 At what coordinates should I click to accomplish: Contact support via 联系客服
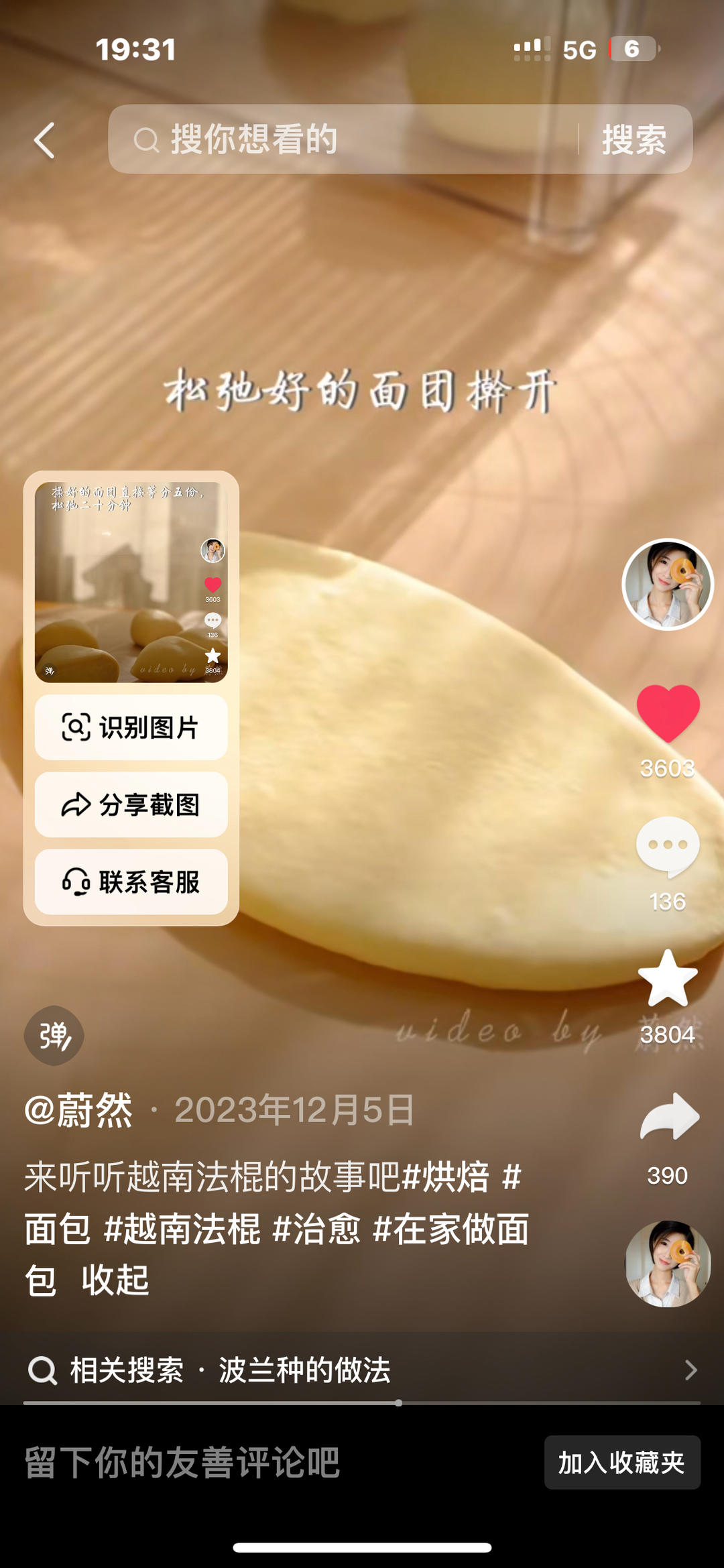tap(131, 882)
